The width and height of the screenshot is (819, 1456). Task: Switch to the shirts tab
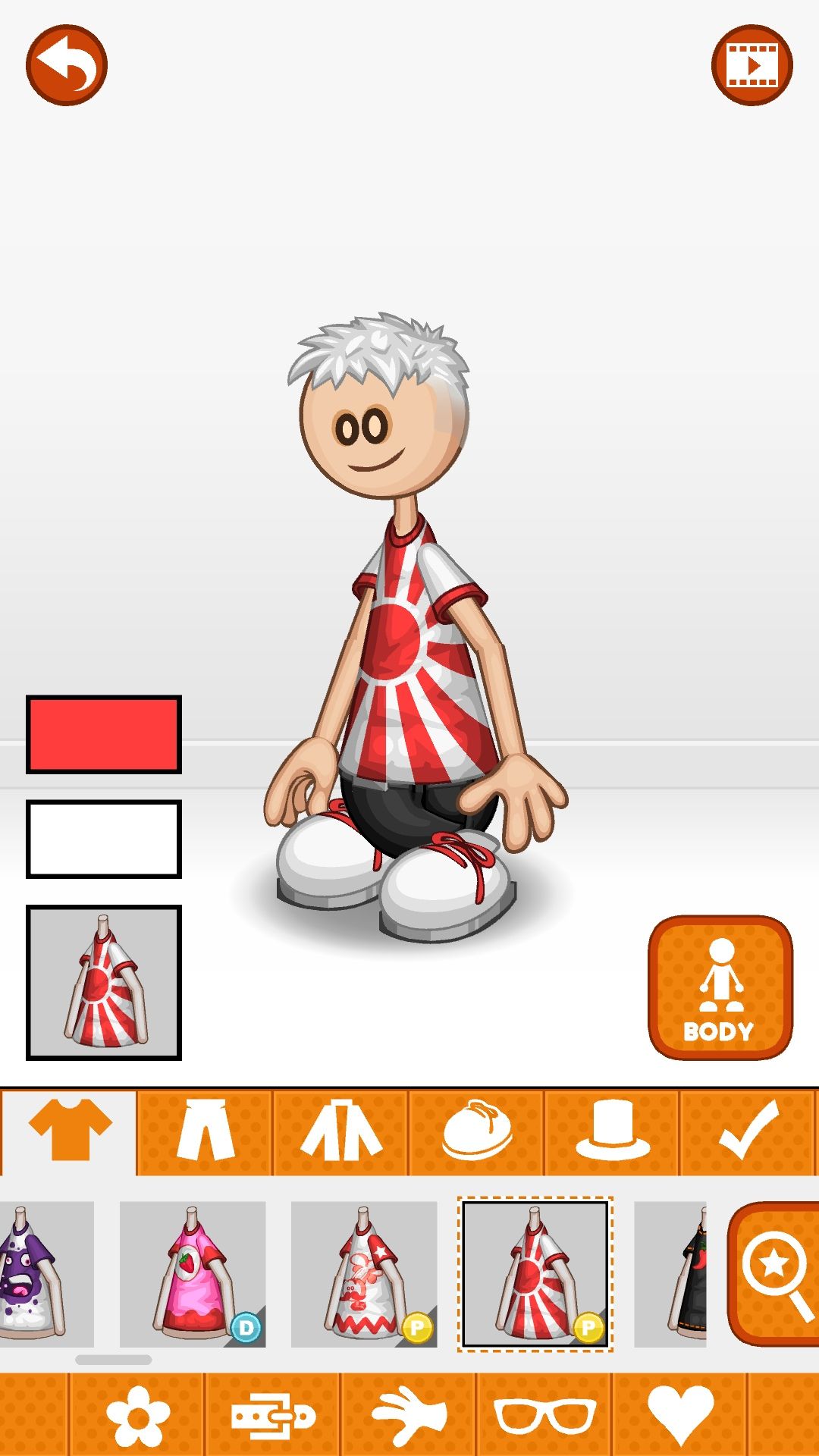(x=69, y=1131)
